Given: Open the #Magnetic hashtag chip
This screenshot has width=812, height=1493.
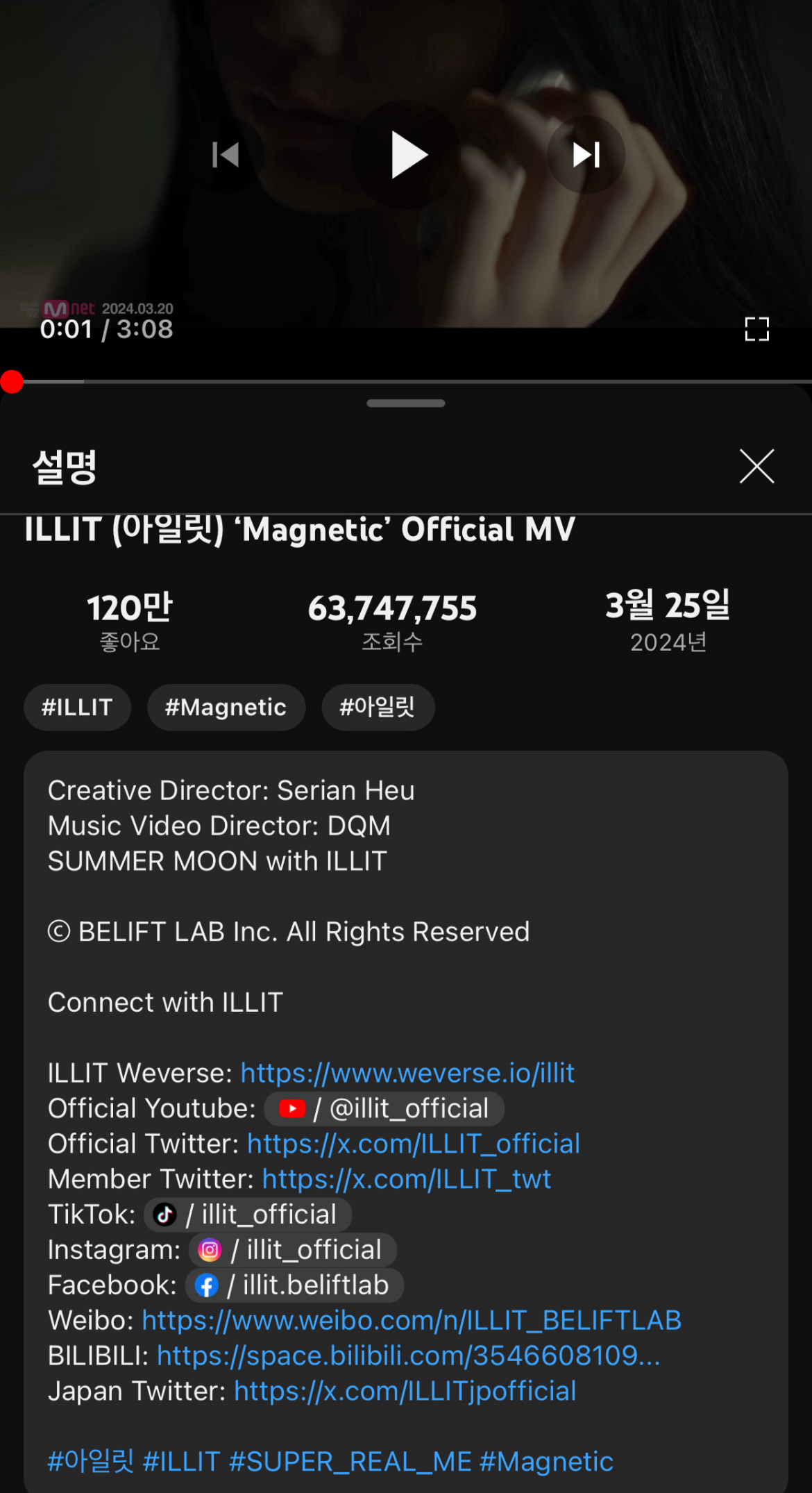Looking at the screenshot, I should click(226, 708).
